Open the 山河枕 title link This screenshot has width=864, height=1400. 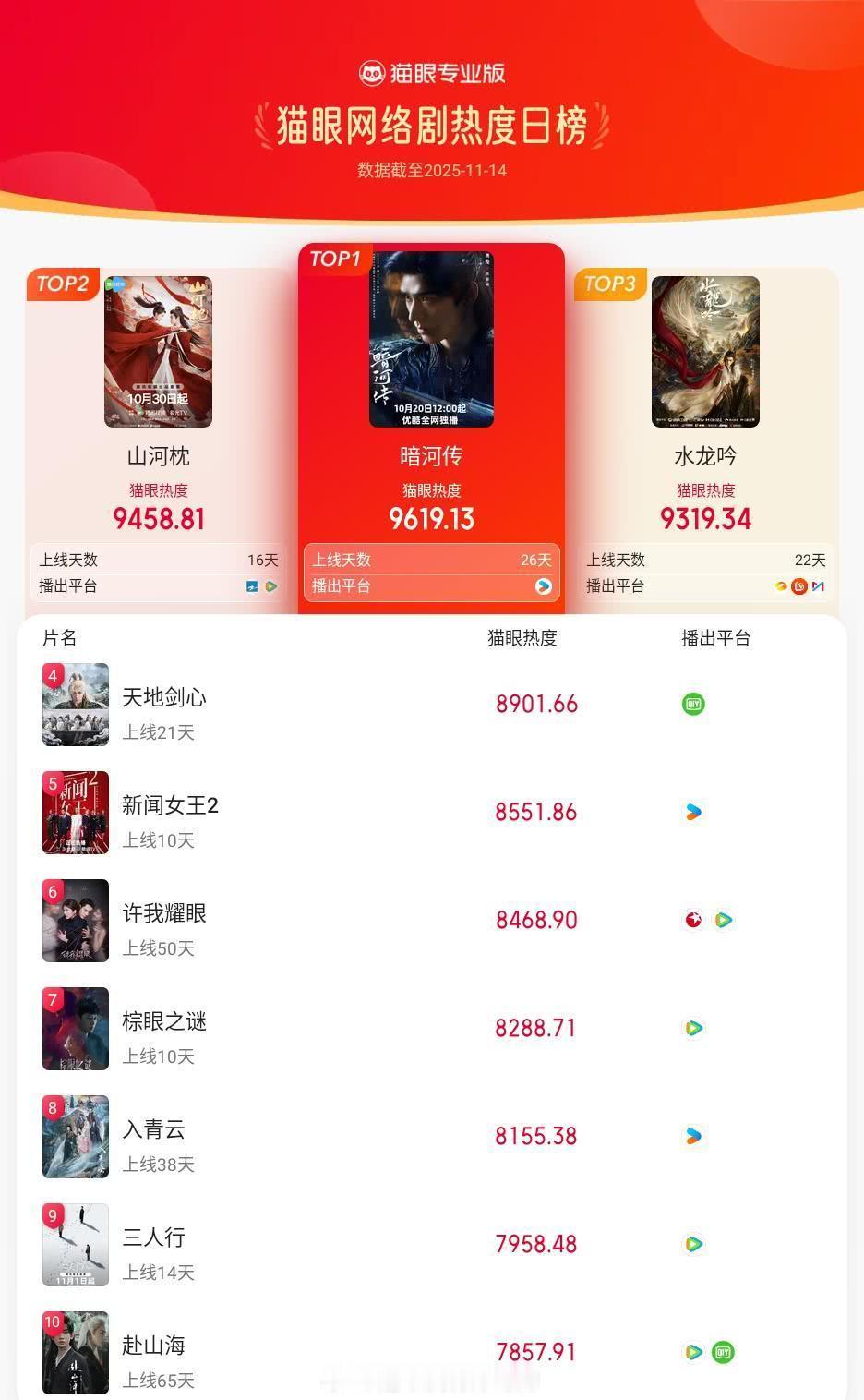pos(157,456)
